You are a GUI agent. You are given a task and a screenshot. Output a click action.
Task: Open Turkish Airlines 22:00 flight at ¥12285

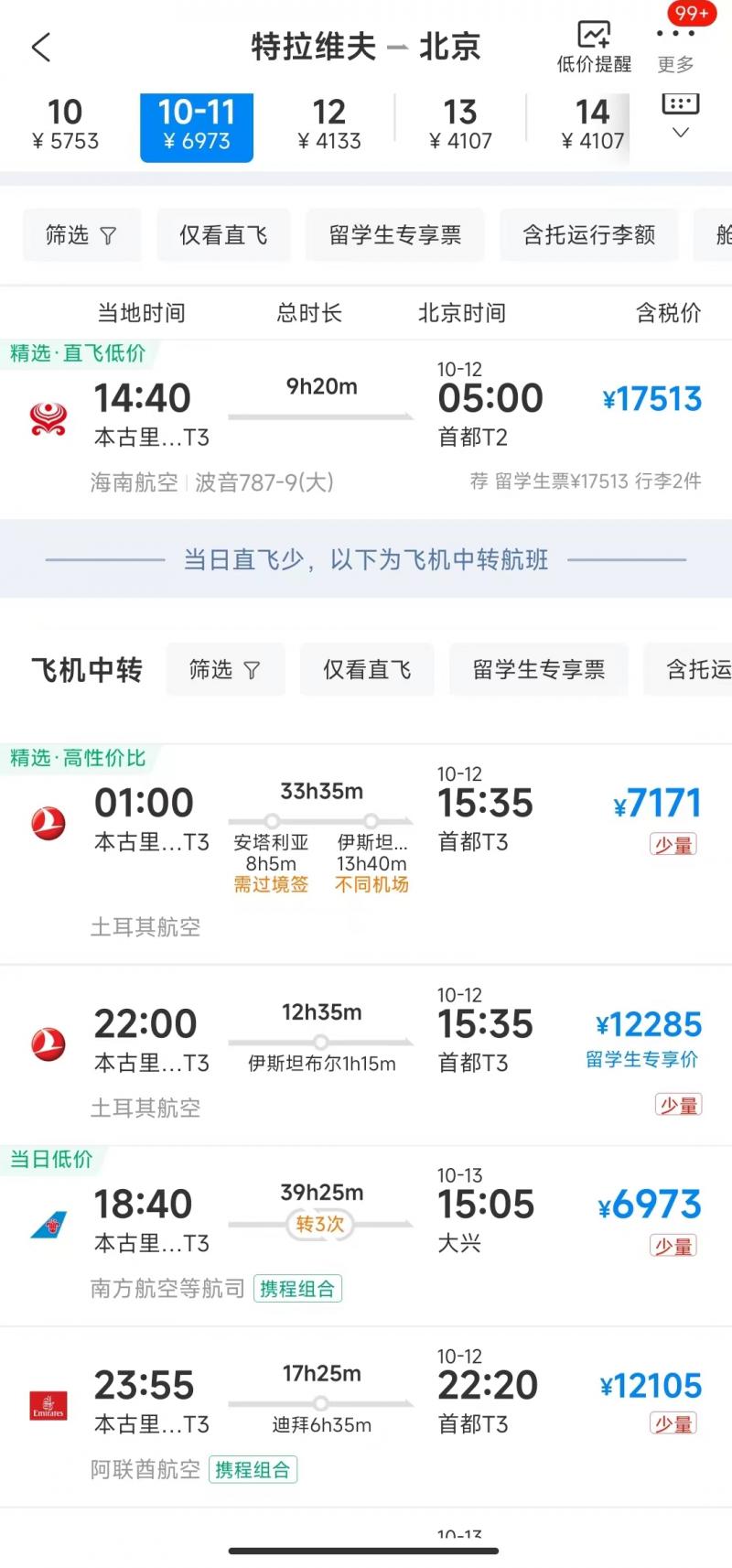(x=366, y=1055)
